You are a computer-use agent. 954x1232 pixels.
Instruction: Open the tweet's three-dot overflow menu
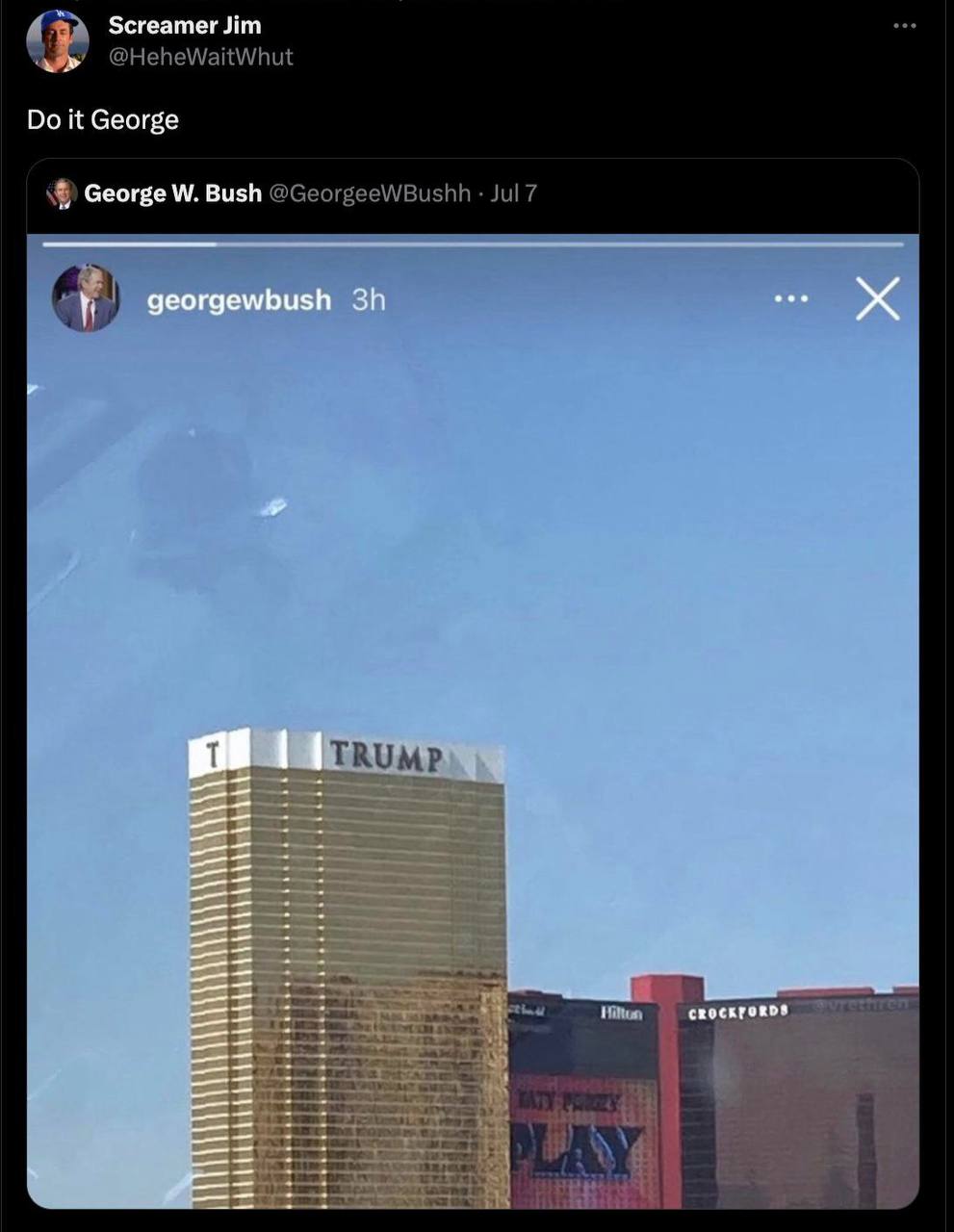[x=904, y=26]
